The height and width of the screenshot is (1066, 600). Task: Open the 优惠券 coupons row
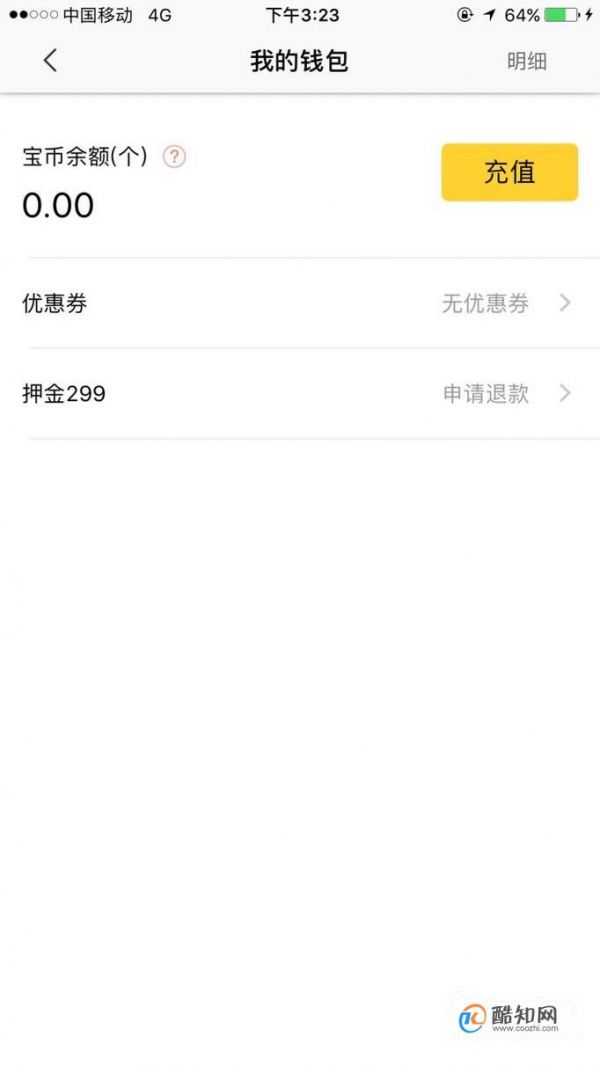300,303
